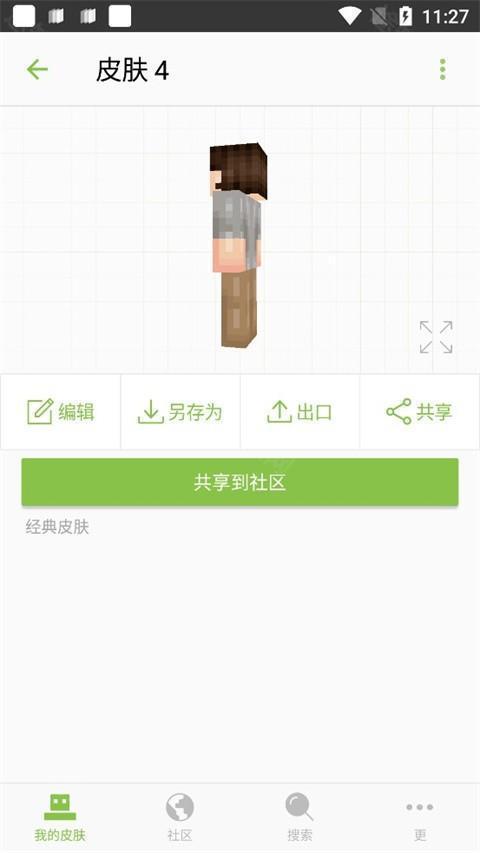This screenshot has width=480, height=853.
Task: Switch to the 搜索 search tab
Action: point(299,818)
